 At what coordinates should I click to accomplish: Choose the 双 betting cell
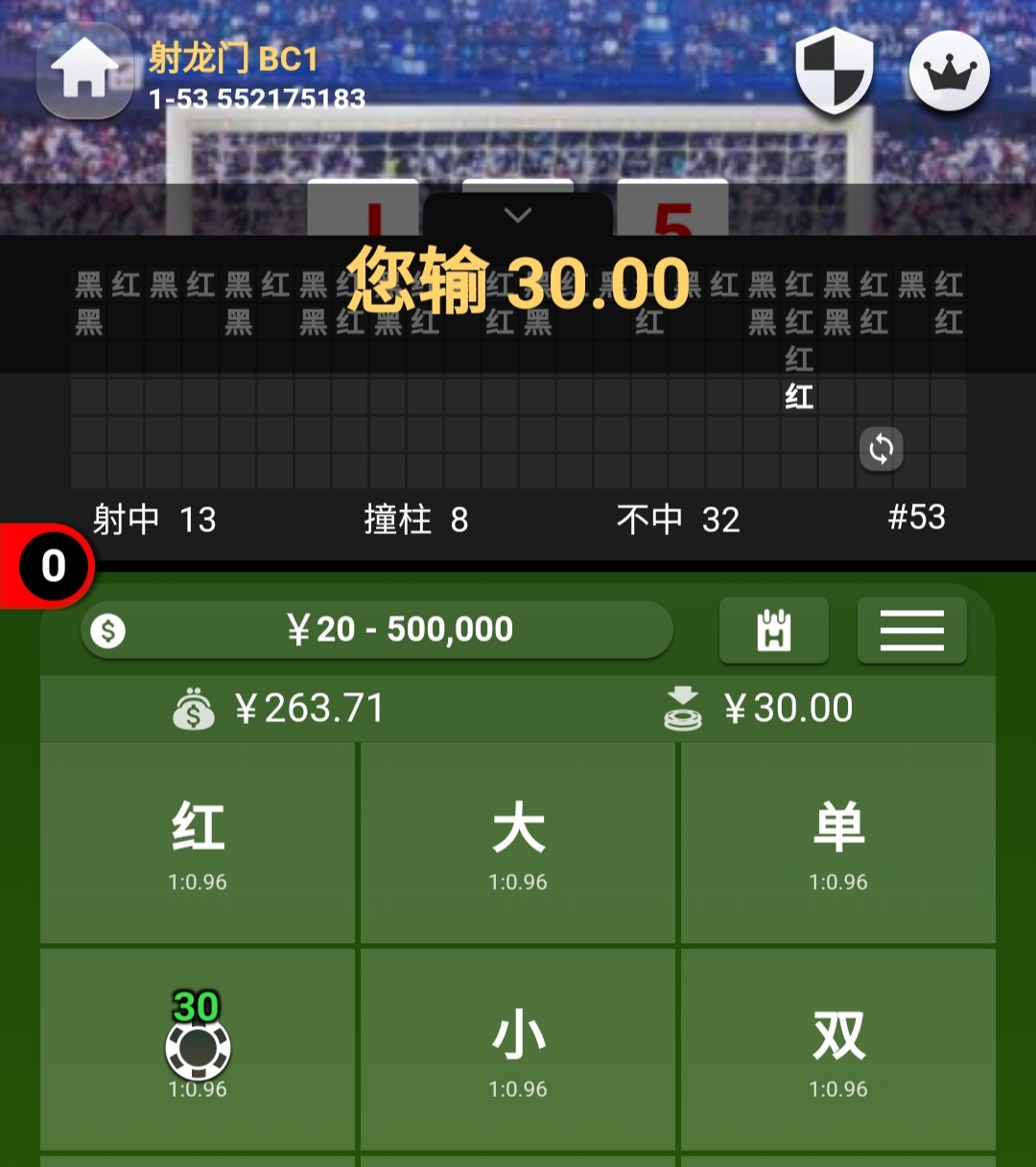[x=838, y=1050]
